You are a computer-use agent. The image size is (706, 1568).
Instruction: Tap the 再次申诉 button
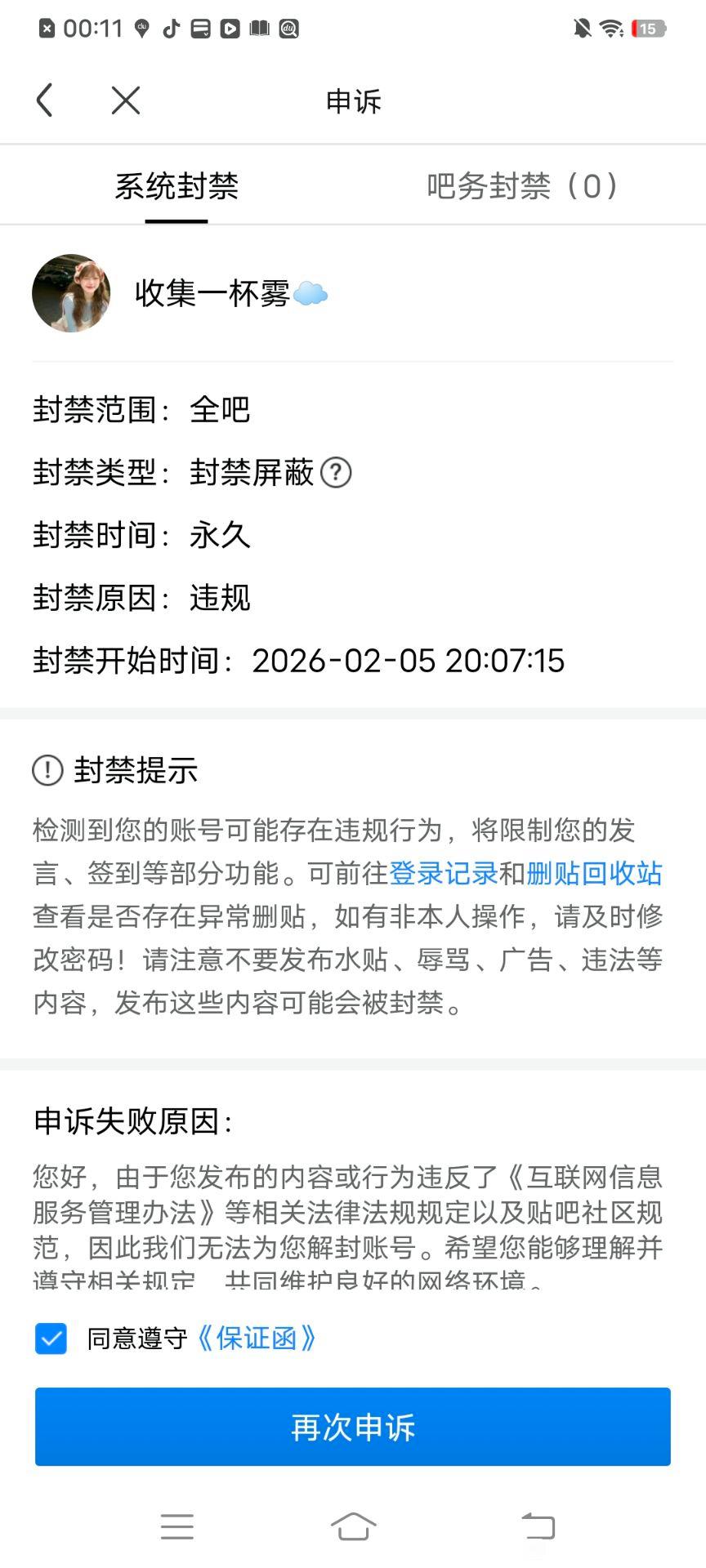point(353,1427)
